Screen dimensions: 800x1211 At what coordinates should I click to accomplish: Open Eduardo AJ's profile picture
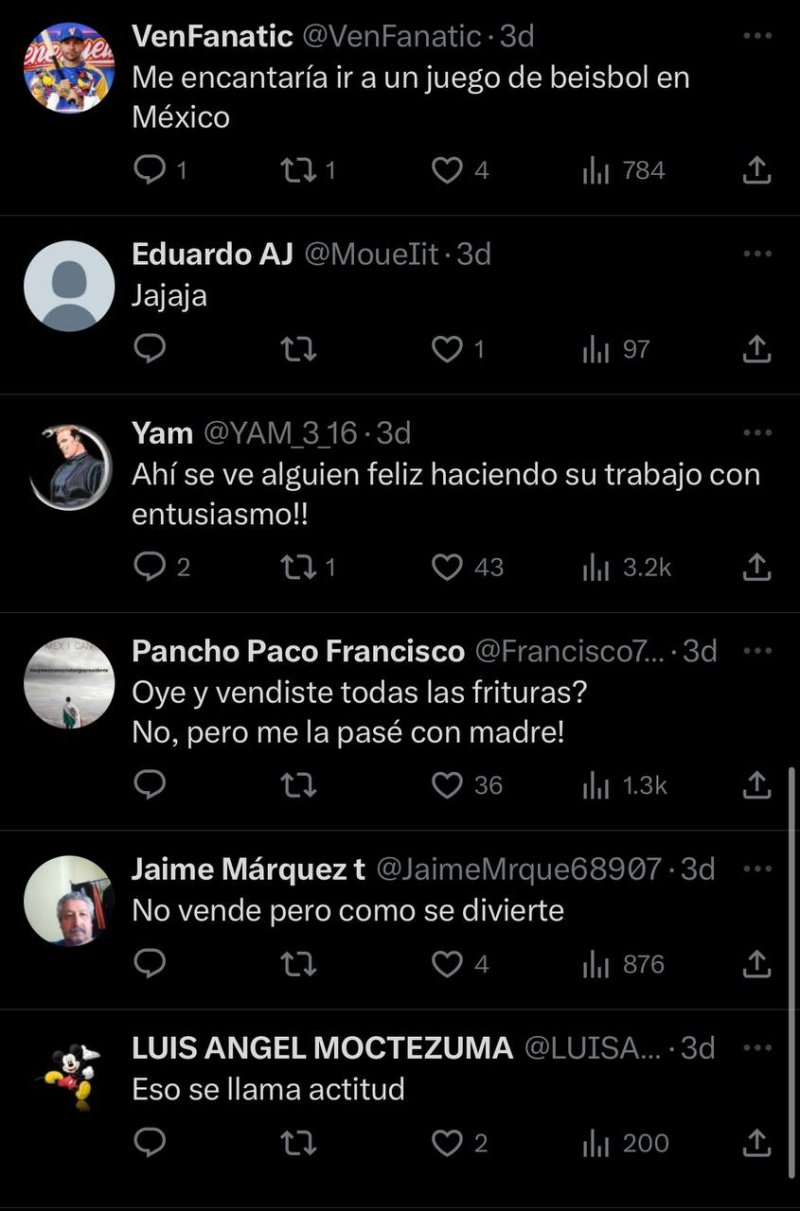(69, 286)
